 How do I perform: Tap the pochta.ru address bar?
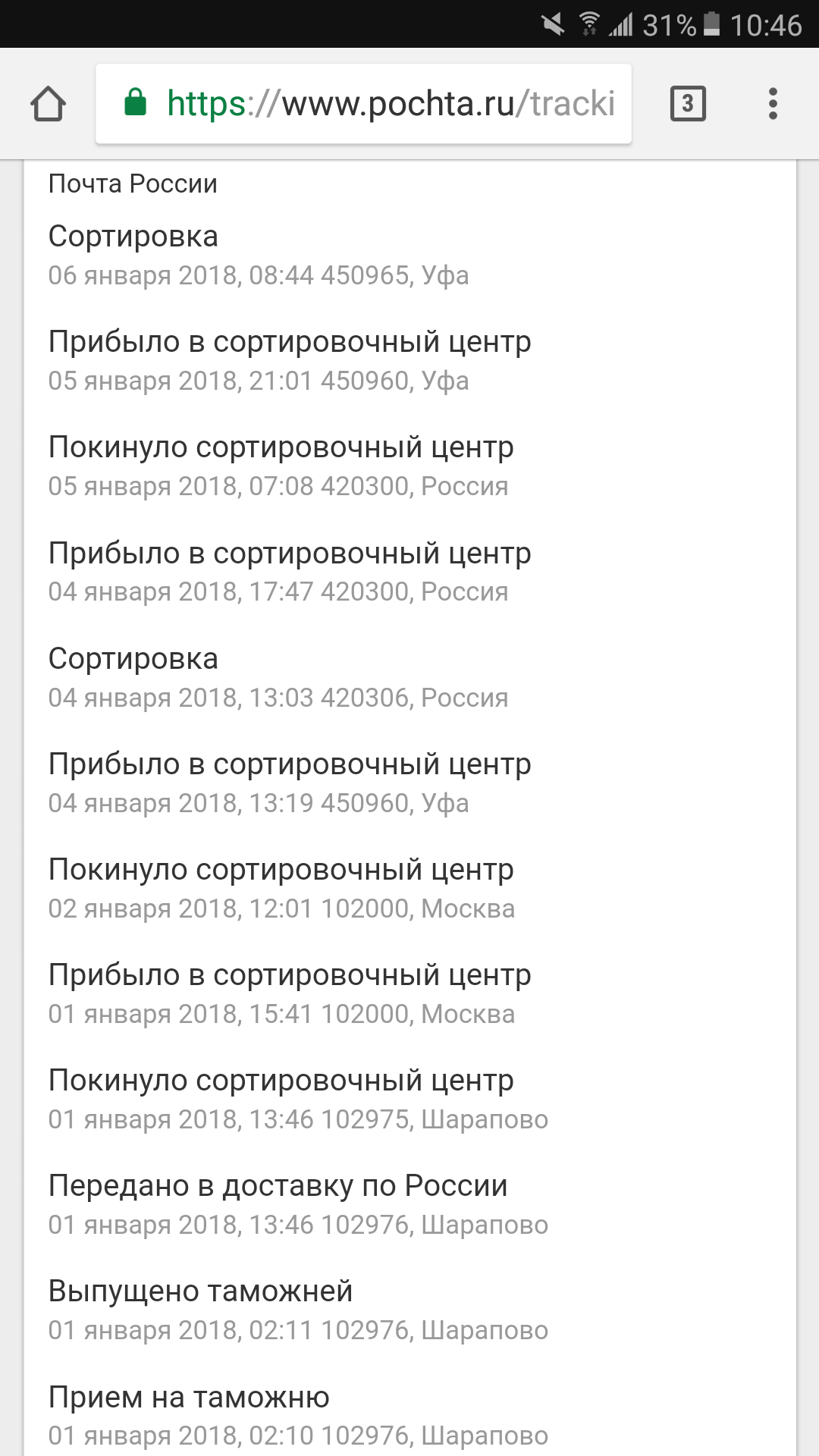(x=363, y=104)
